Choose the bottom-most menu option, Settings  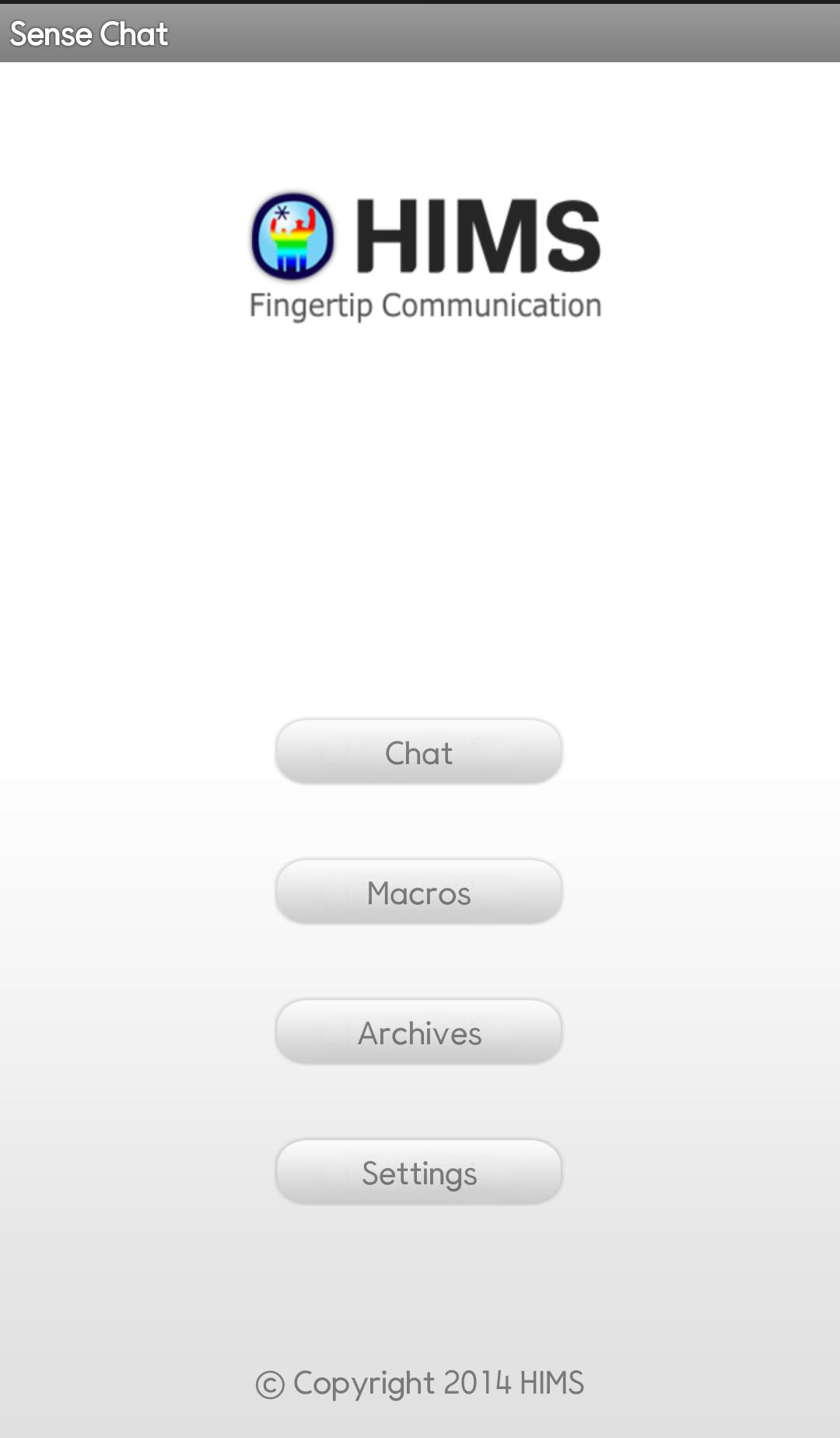(x=418, y=1172)
